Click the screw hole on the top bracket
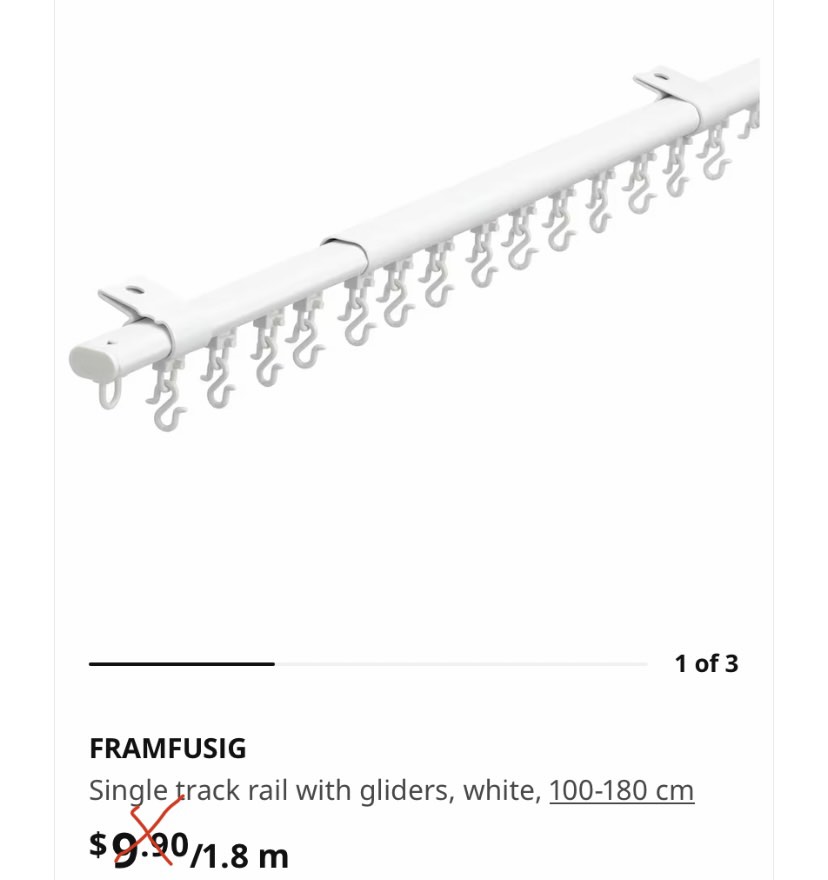The width and height of the screenshot is (828, 880). [662, 76]
